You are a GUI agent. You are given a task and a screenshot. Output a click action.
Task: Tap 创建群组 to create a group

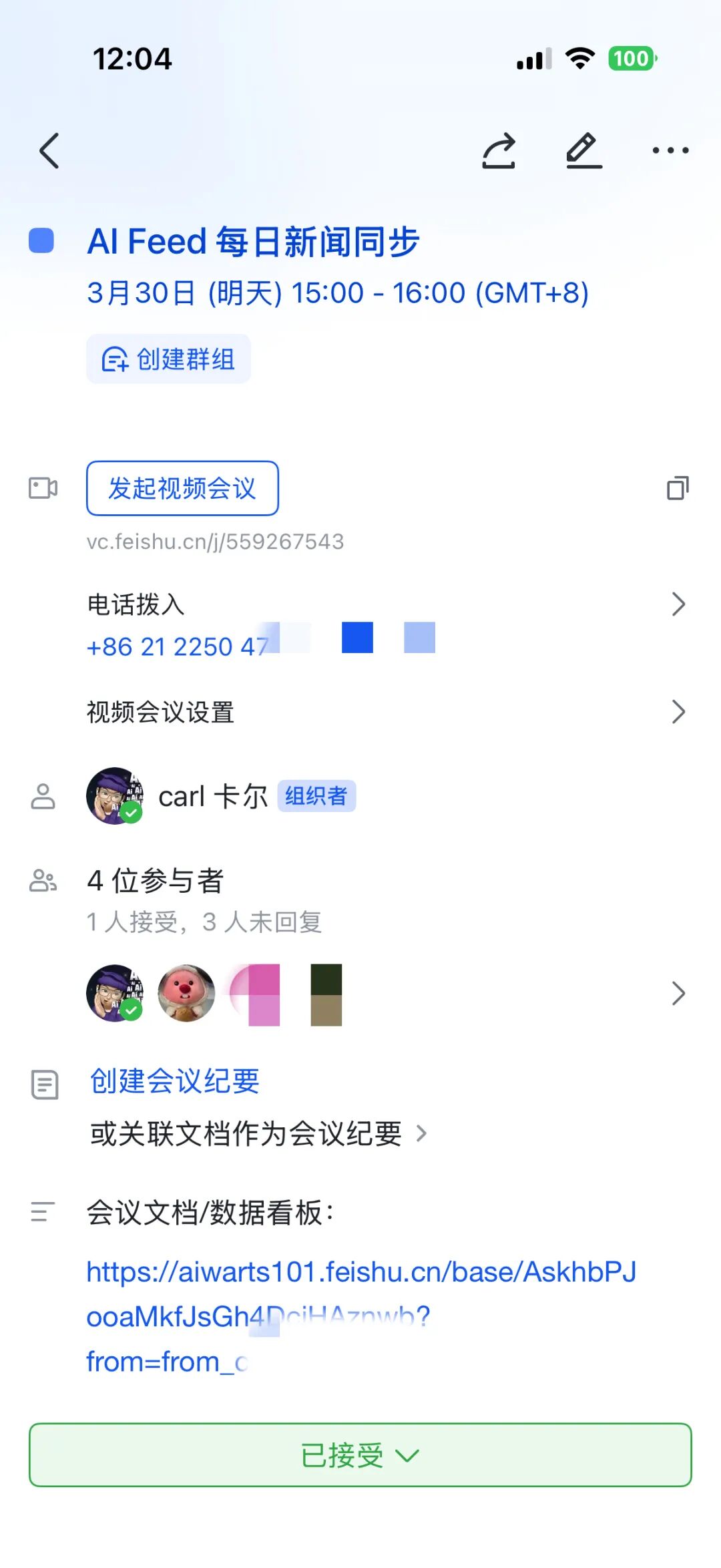pos(168,359)
